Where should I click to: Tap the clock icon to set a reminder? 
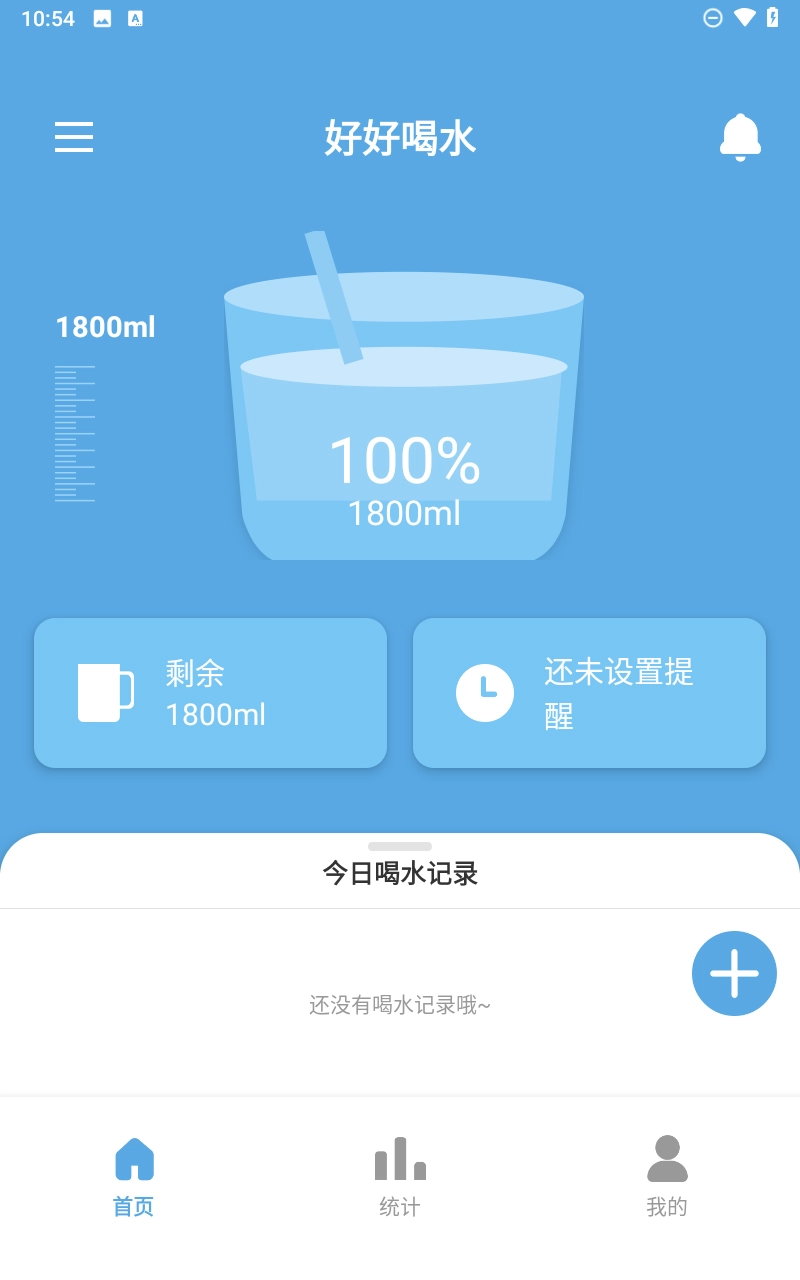point(486,692)
